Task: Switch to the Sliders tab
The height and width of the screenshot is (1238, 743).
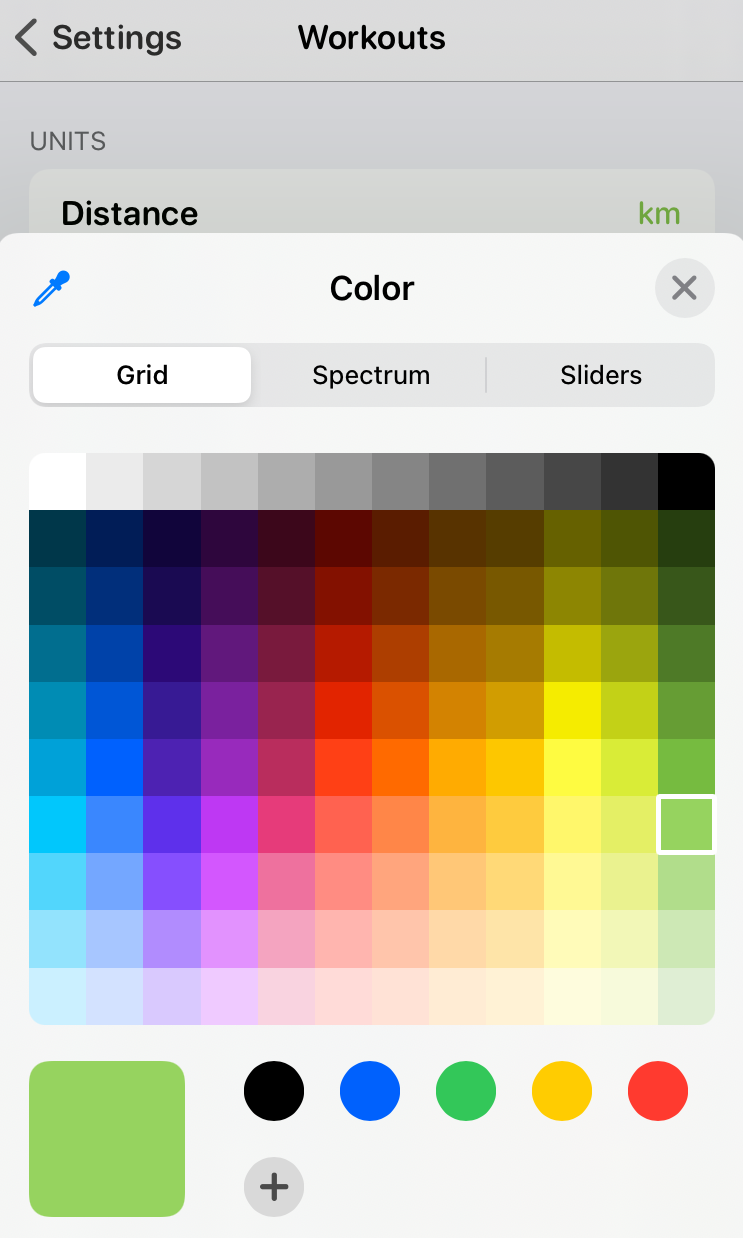Action: [601, 376]
